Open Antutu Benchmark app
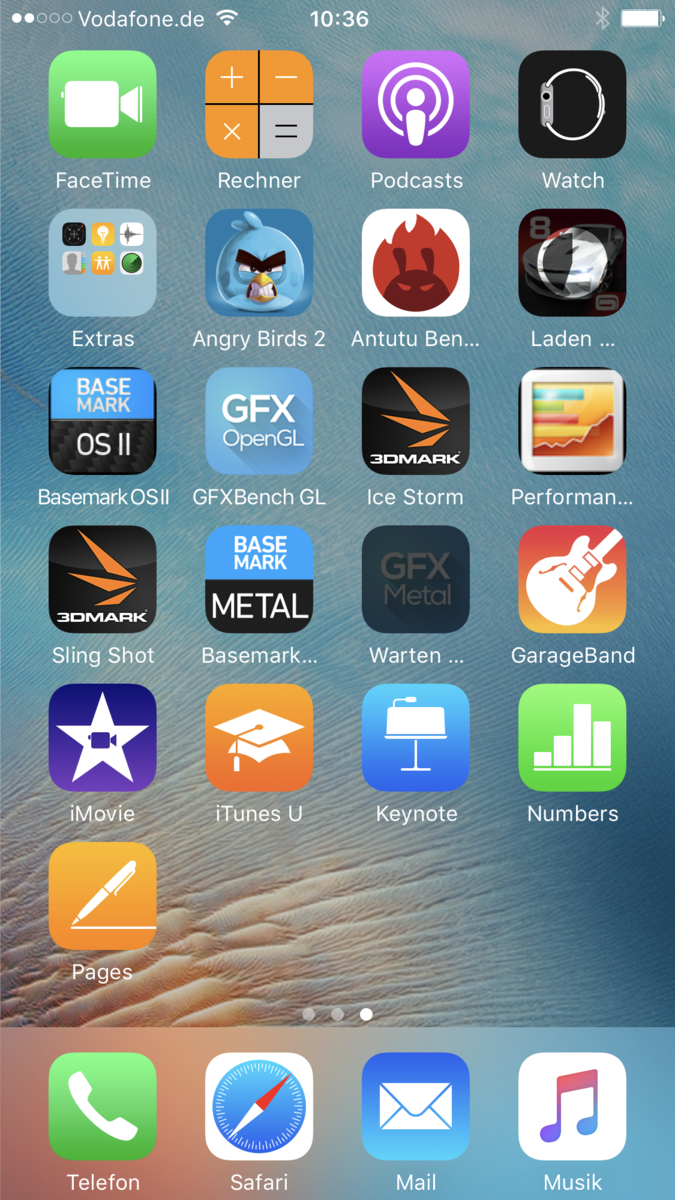Viewport: 675px width, 1200px height. click(x=416, y=263)
